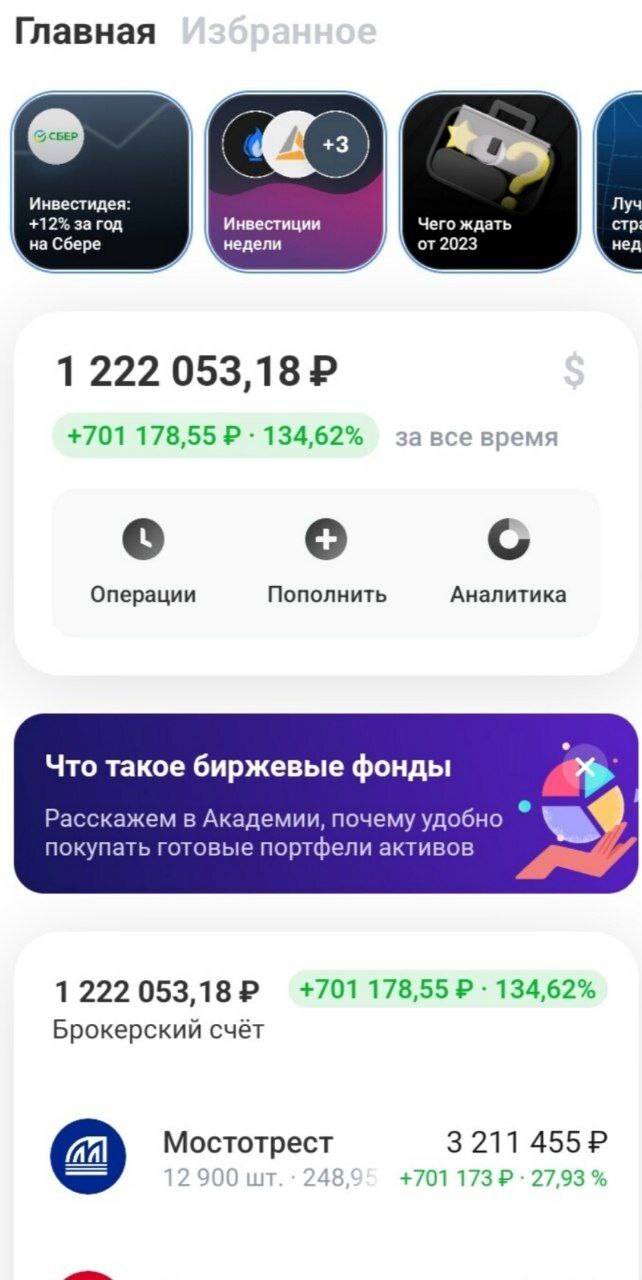The width and height of the screenshot is (642, 1280).
Task: Open the Мостотрест stock position
Action: (330, 1157)
